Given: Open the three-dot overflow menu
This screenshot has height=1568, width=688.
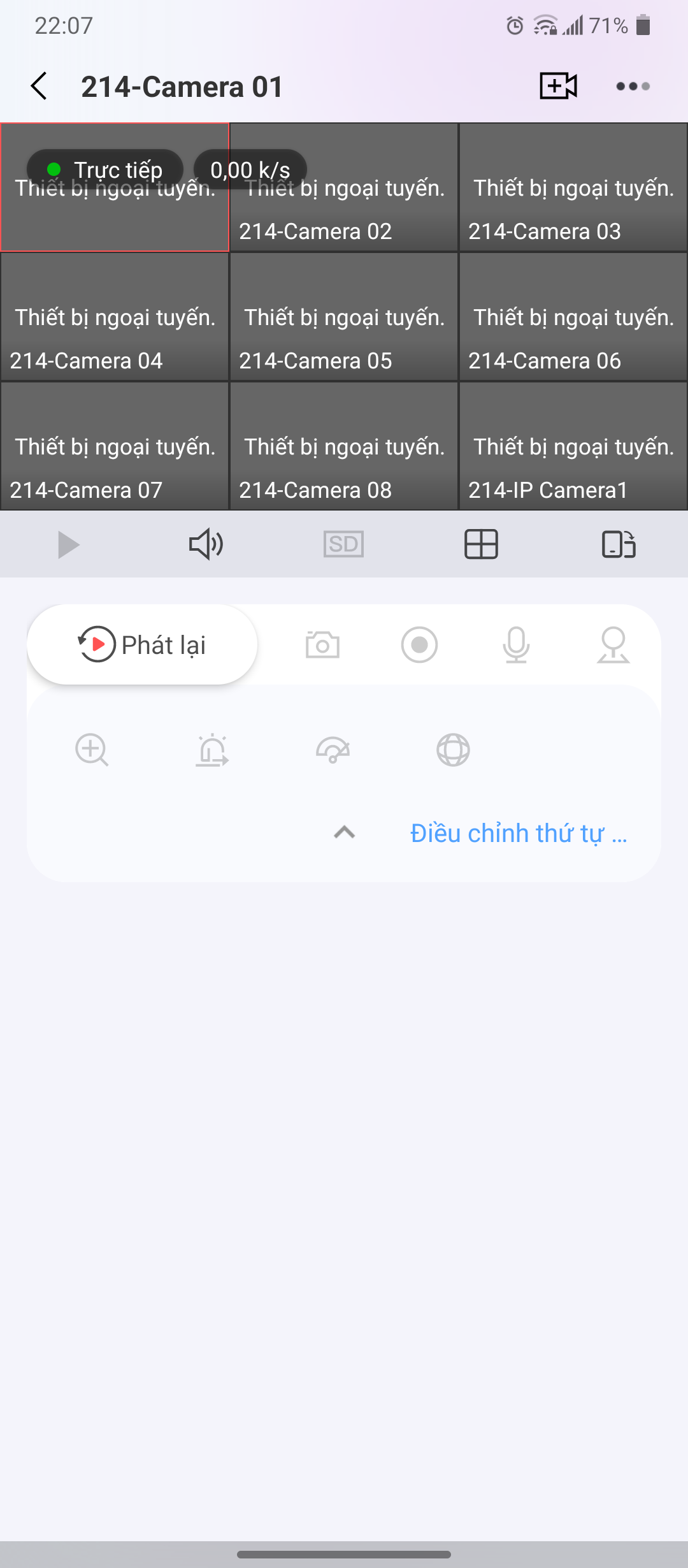Looking at the screenshot, I should (633, 86).
